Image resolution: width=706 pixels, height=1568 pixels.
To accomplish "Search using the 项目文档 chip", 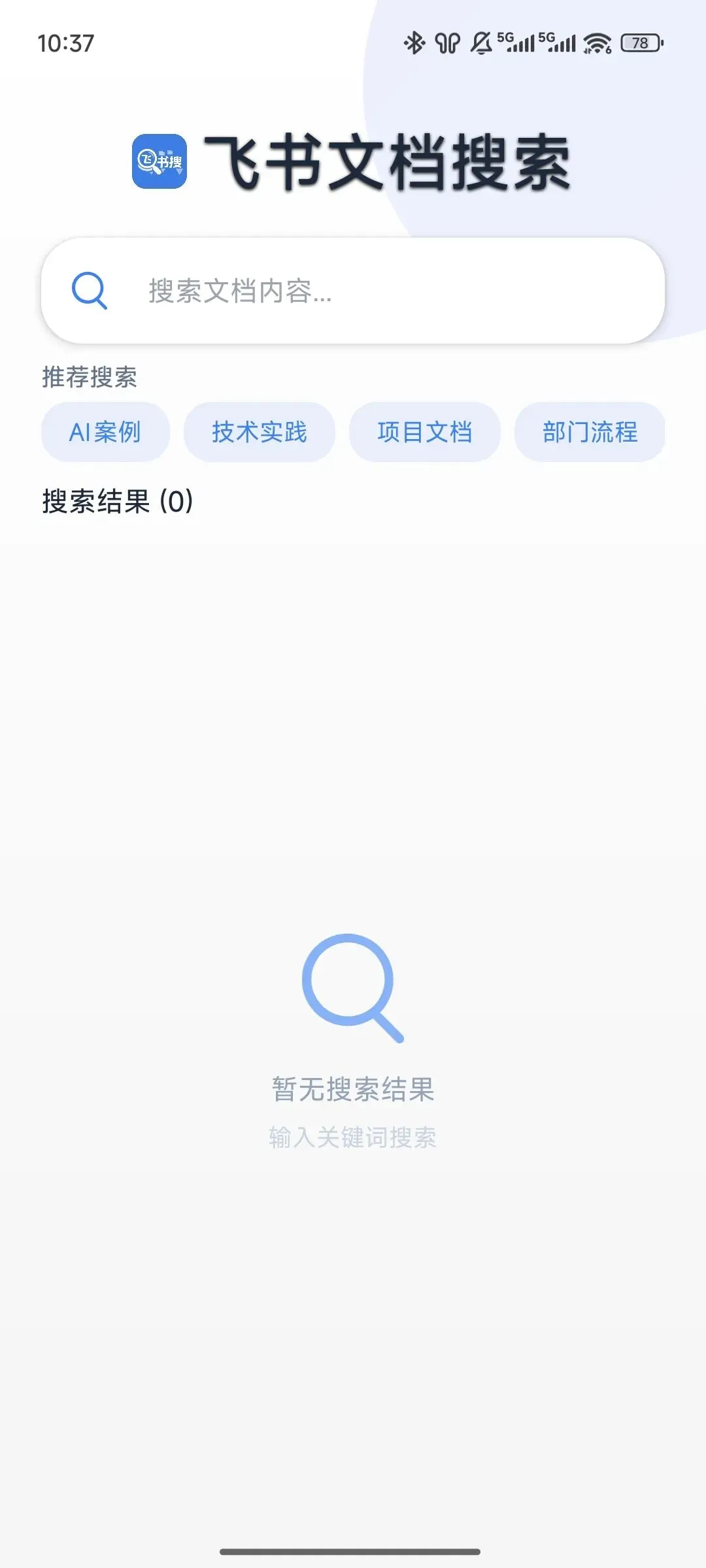I will click(x=425, y=432).
